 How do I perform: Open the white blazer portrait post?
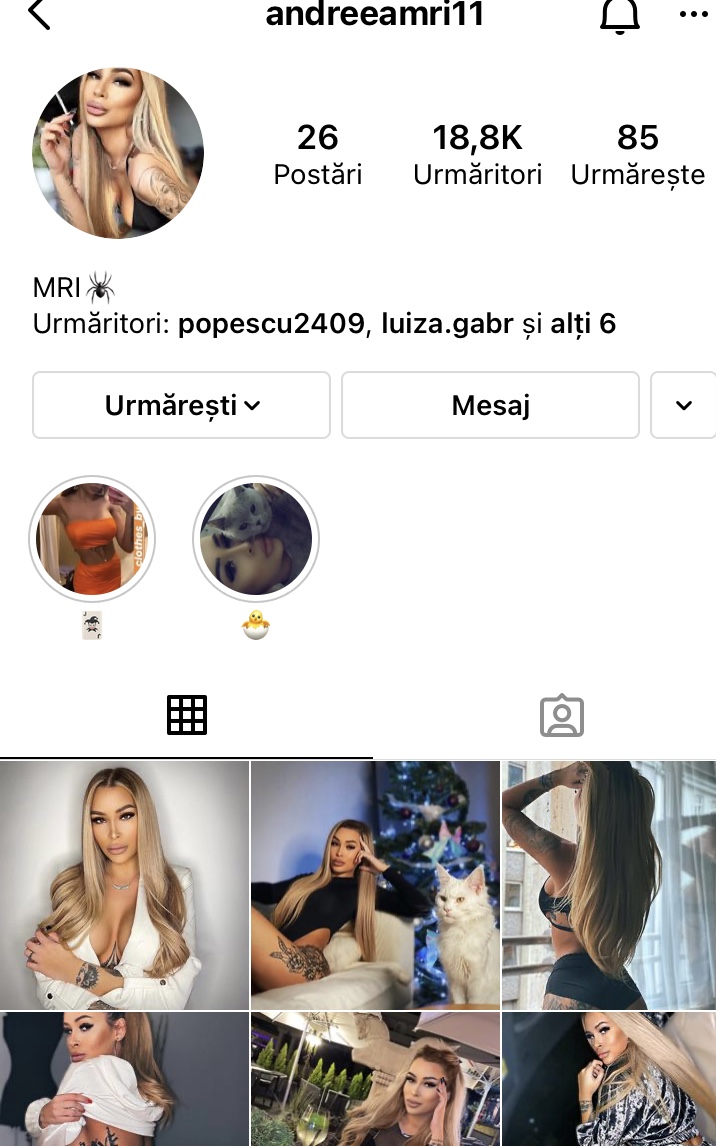[124, 885]
